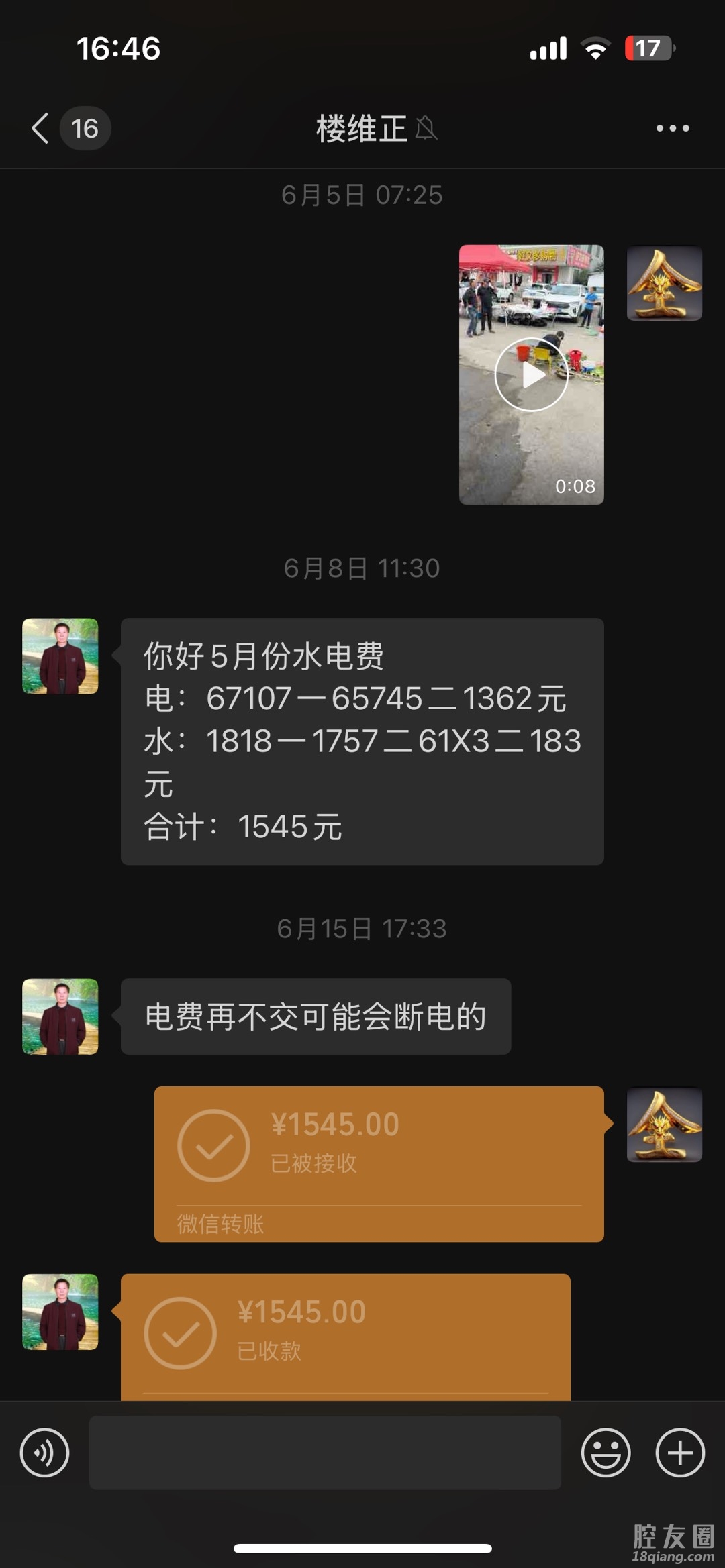Screen dimensions: 725x1568
Task: Tap the message text field
Action: pos(325,1453)
